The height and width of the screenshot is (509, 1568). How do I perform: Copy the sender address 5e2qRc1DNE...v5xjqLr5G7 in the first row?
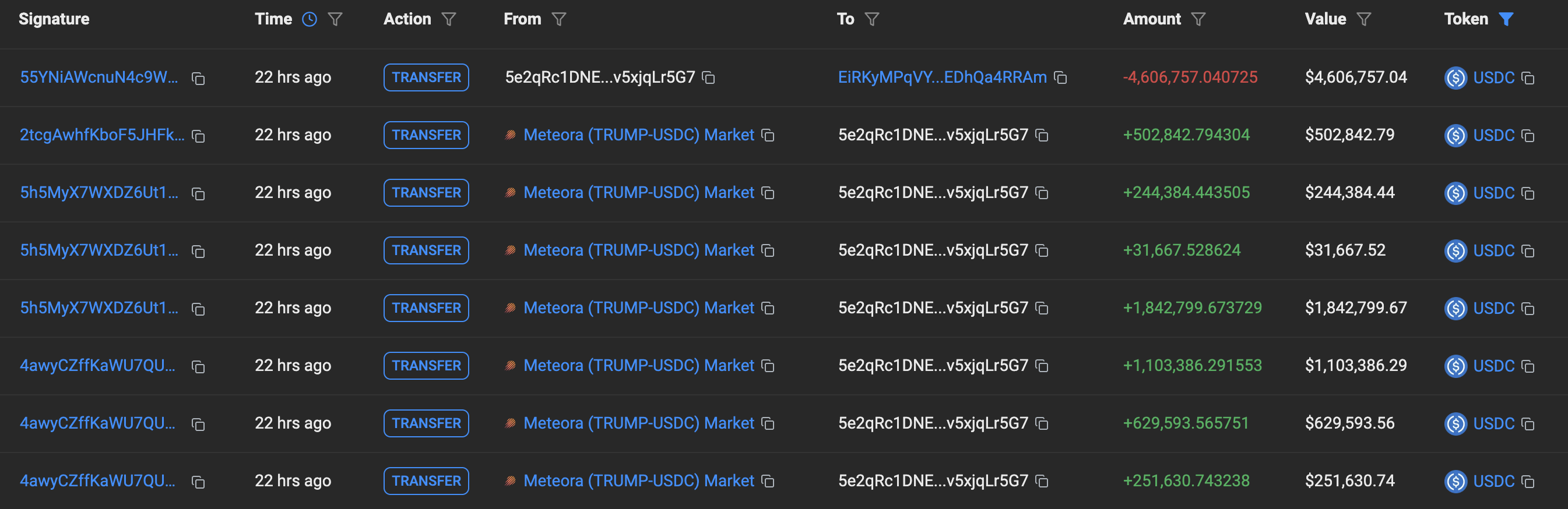(x=708, y=78)
